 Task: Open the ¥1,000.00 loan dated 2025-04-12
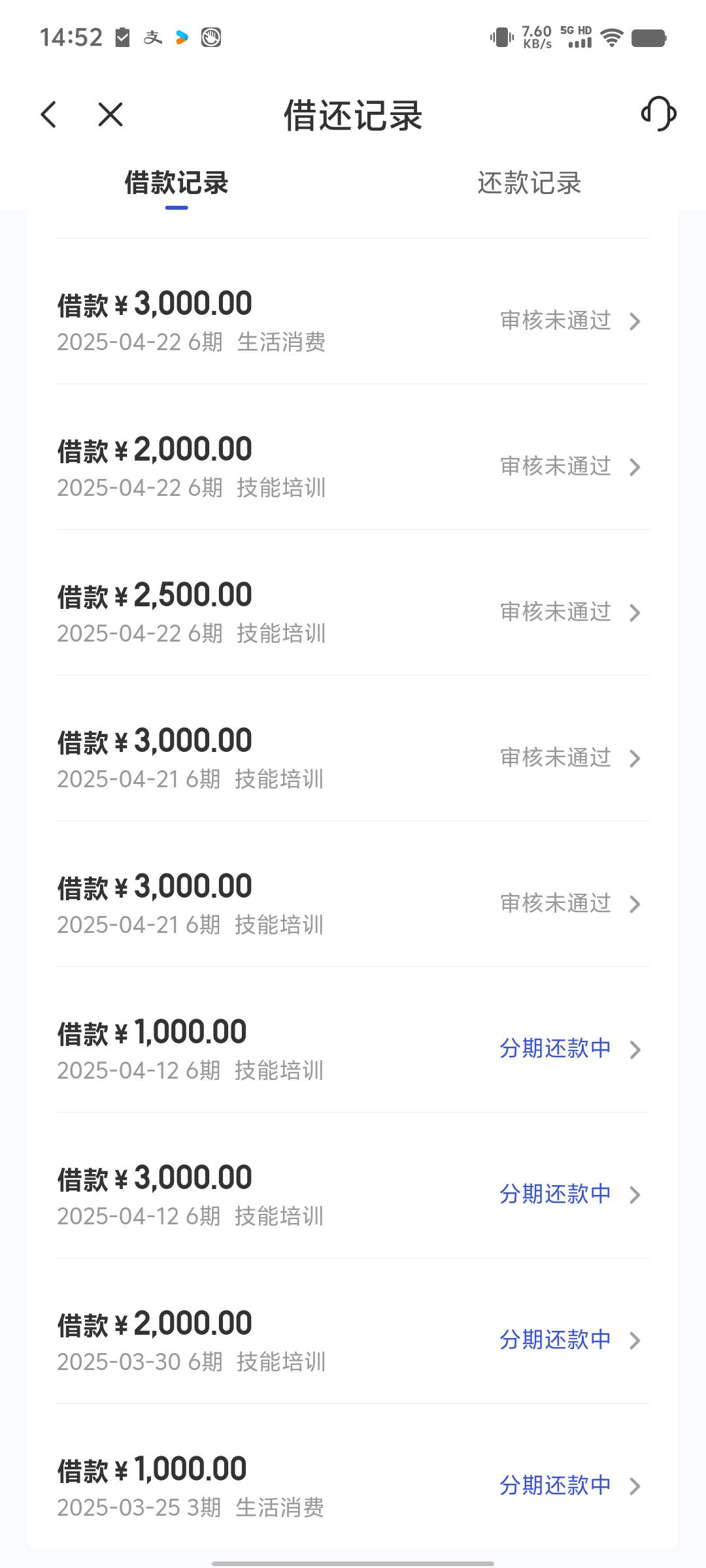(353, 1040)
